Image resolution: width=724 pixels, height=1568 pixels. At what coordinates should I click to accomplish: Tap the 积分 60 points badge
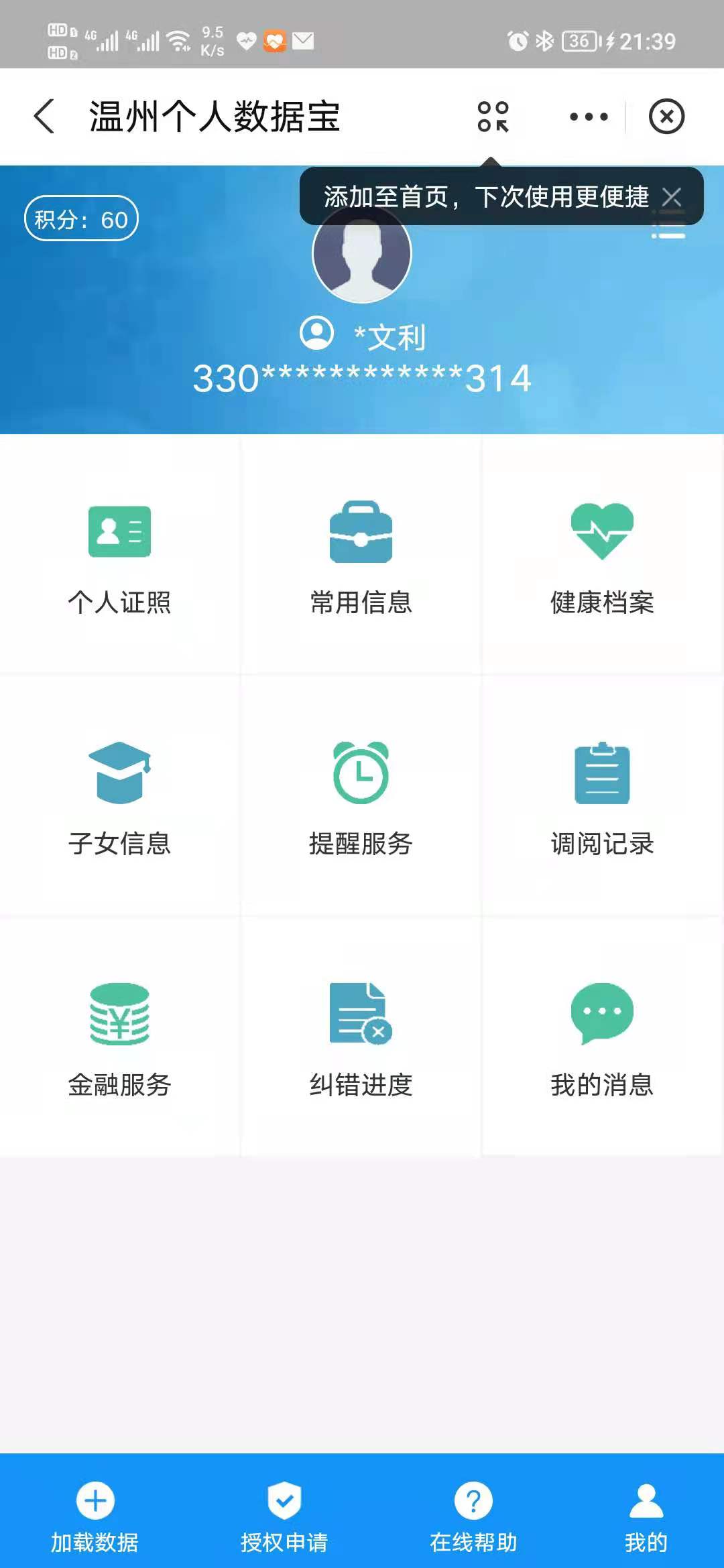click(80, 218)
